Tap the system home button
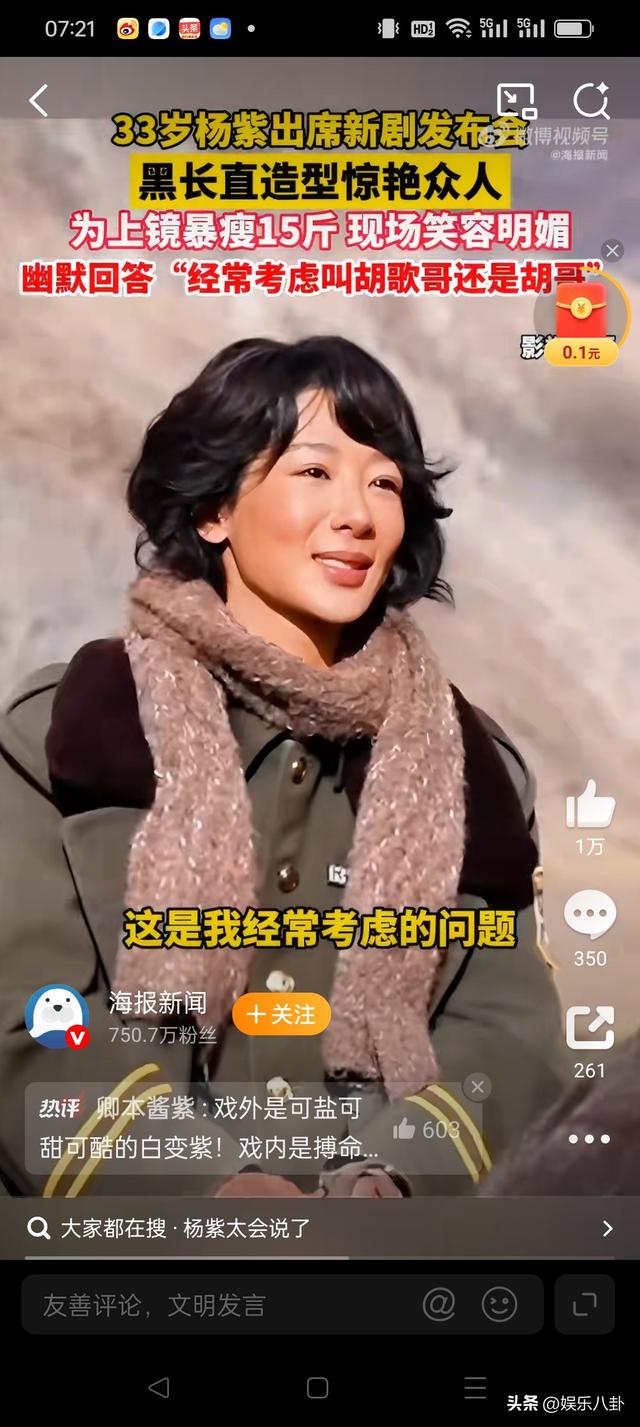 318,1387
